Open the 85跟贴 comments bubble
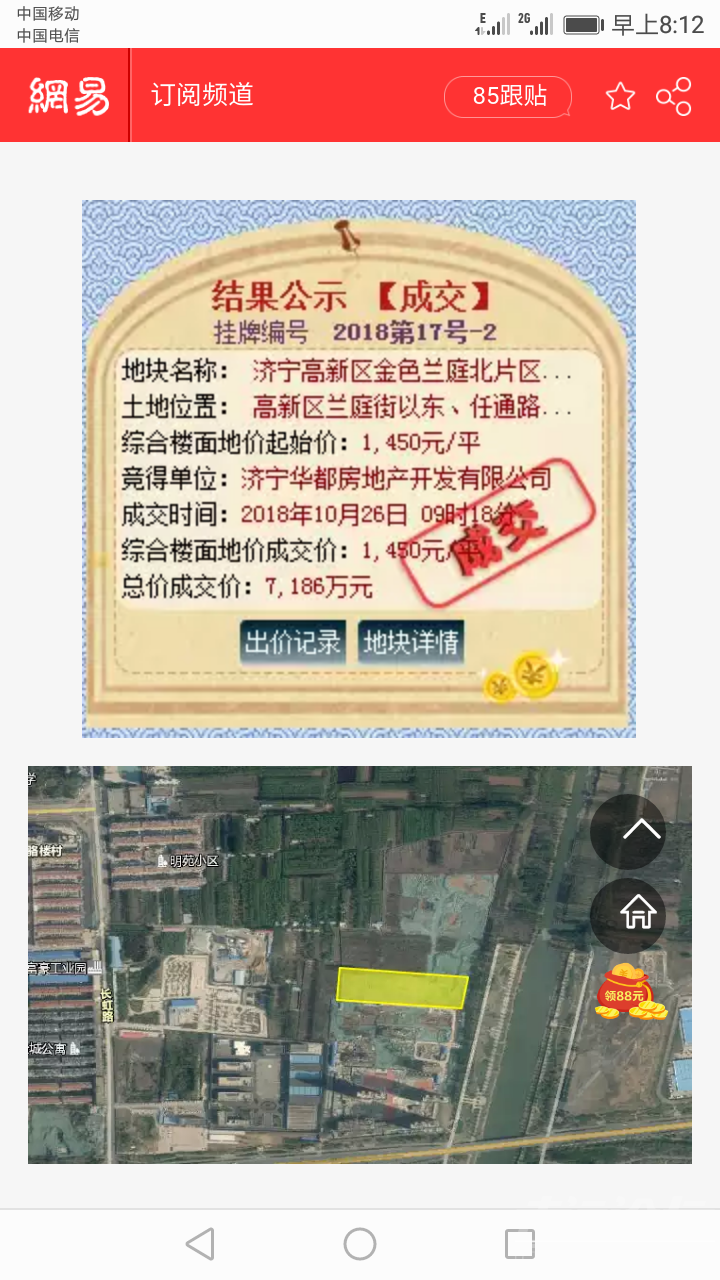The width and height of the screenshot is (720, 1280). click(x=508, y=97)
